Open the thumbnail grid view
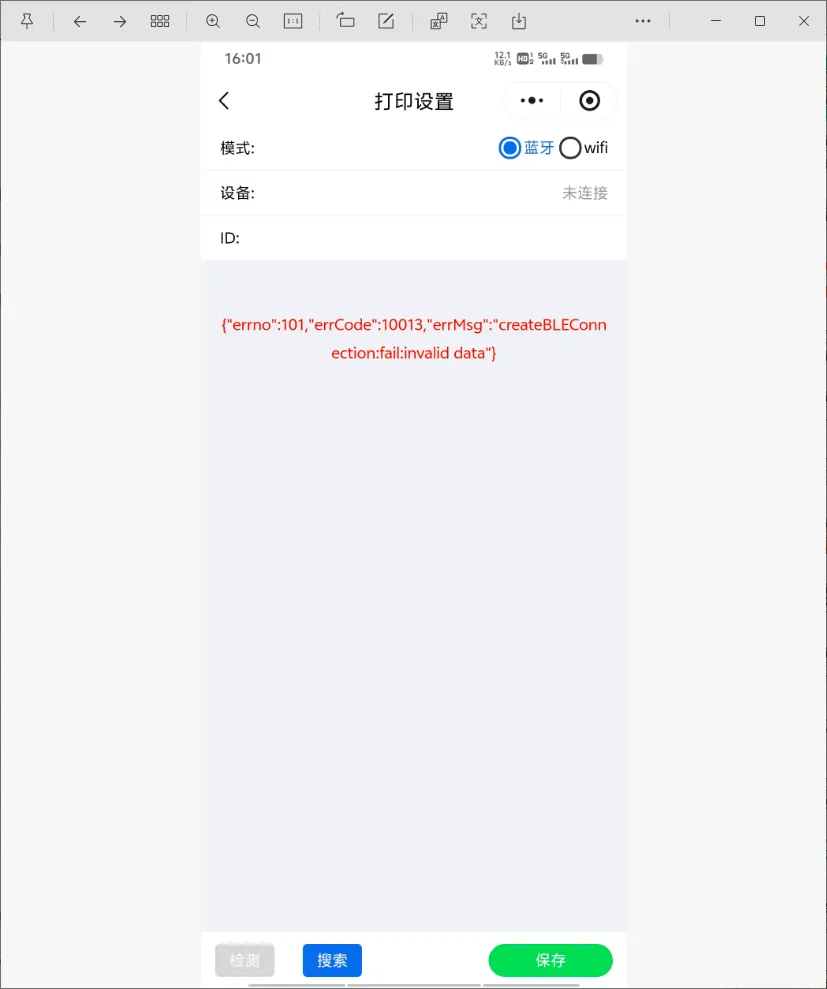This screenshot has width=827, height=989. [160, 21]
